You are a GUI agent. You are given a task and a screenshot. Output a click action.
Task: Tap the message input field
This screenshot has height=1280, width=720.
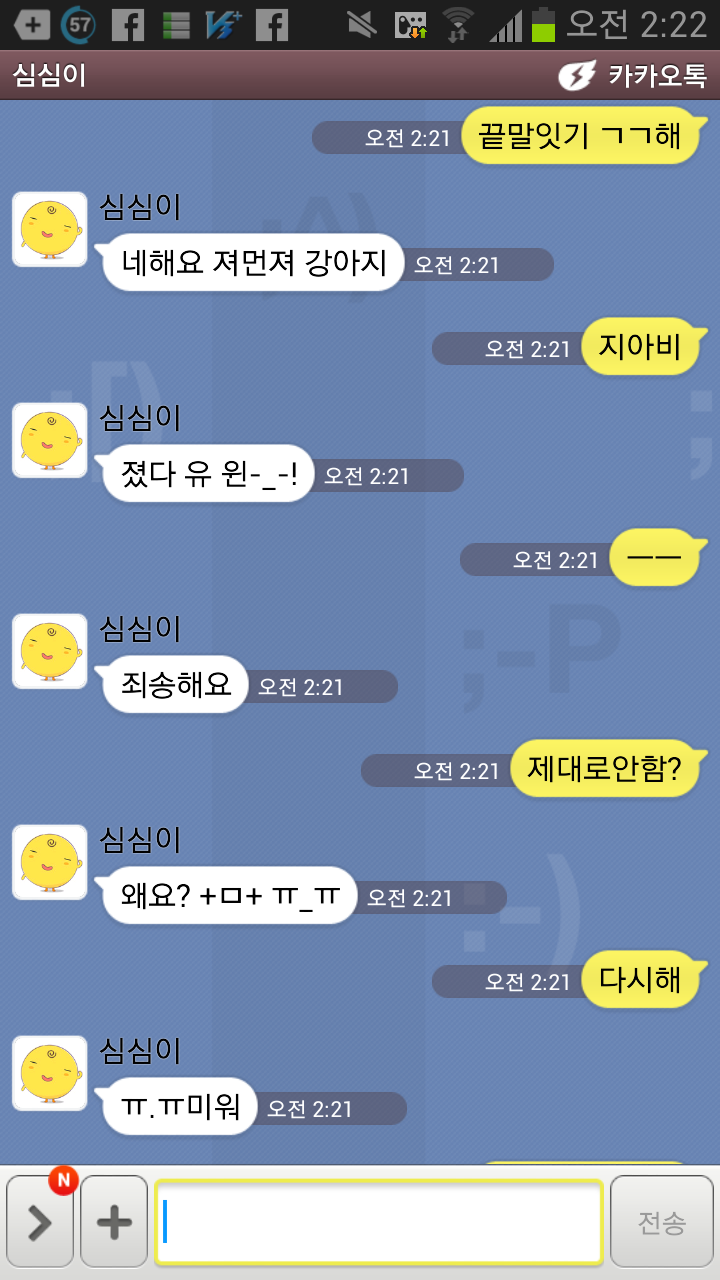(x=378, y=1222)
